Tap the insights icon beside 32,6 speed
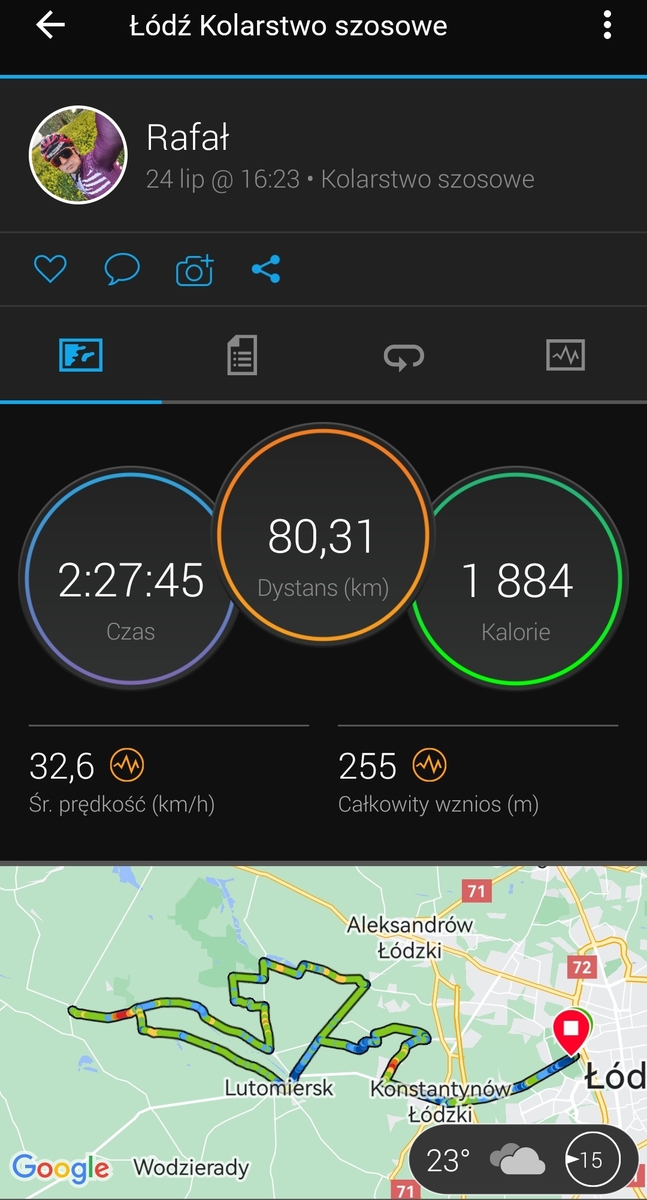 pos(127,766)
